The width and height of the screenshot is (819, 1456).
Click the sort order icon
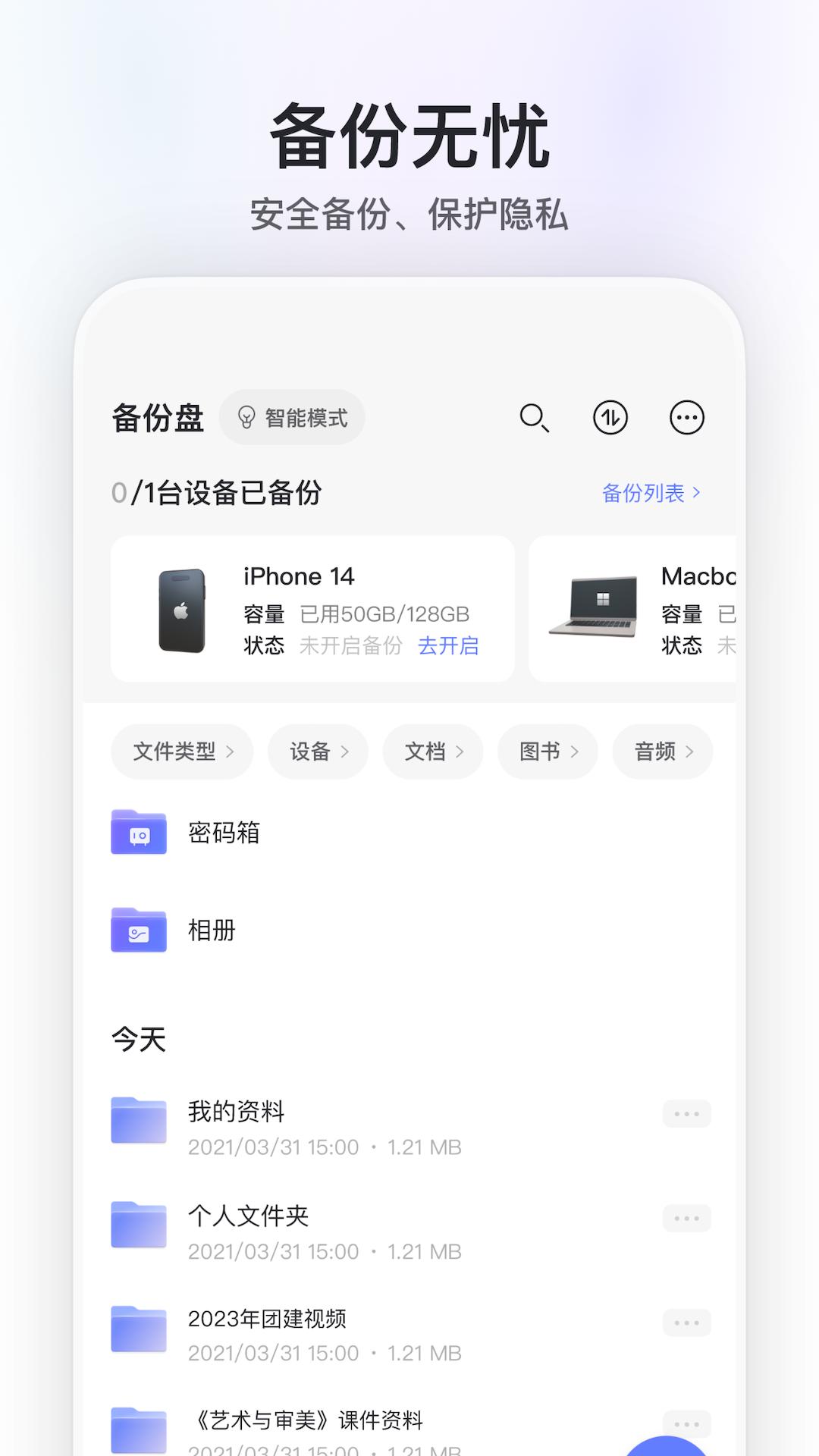click(x=611, y=417)
